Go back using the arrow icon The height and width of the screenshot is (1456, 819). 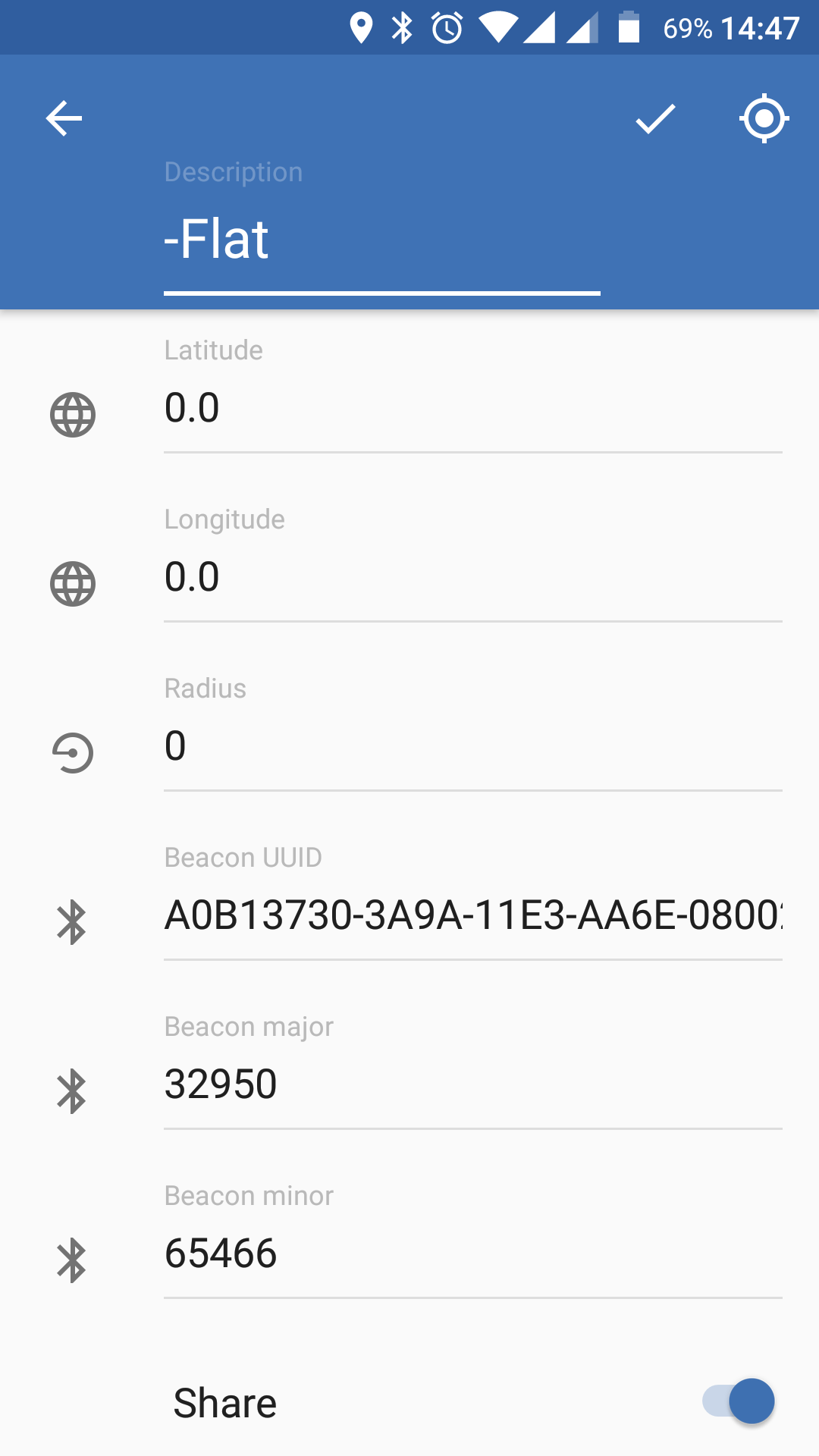64,118
